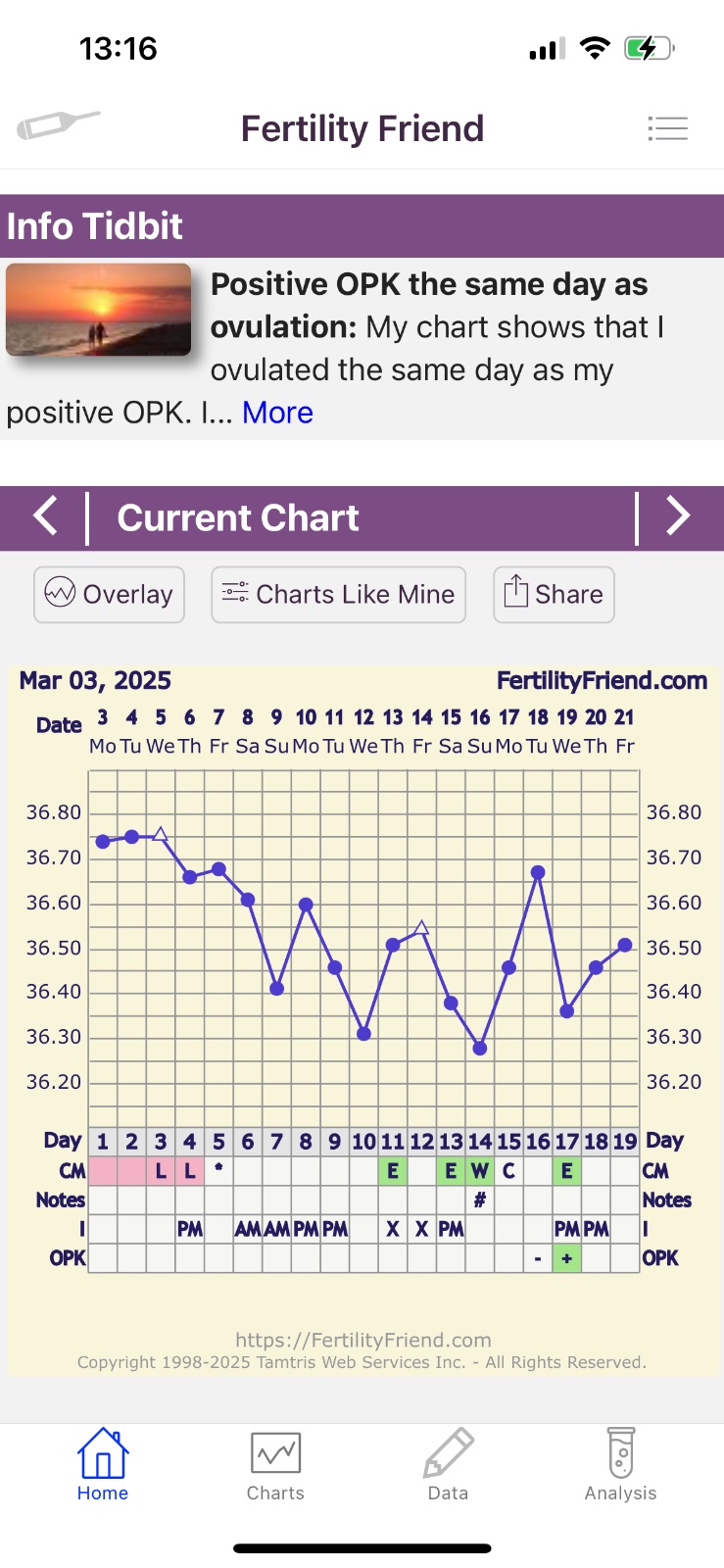Open the thermometer icon in the header
724x1568 pixels.
[58, 124]
